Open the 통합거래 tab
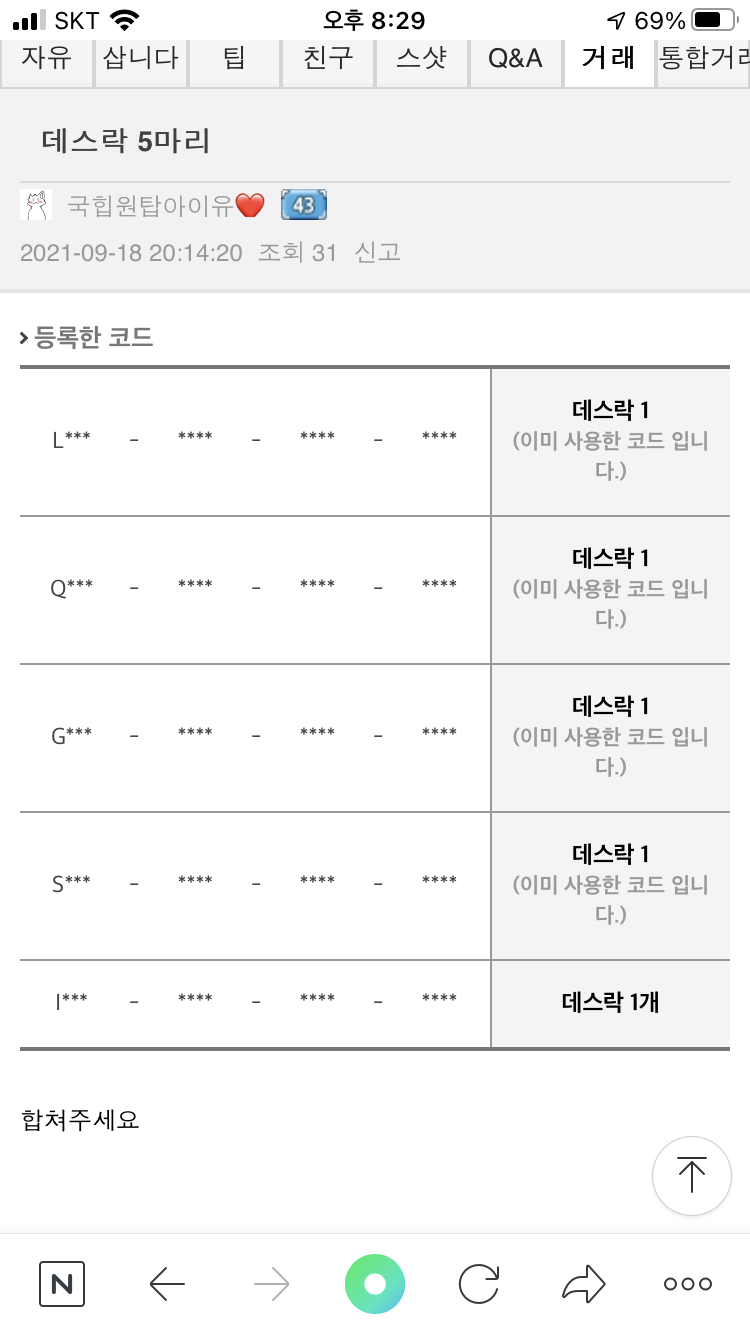This screenshot has height=1334, width=750. (x=703, y=59)
